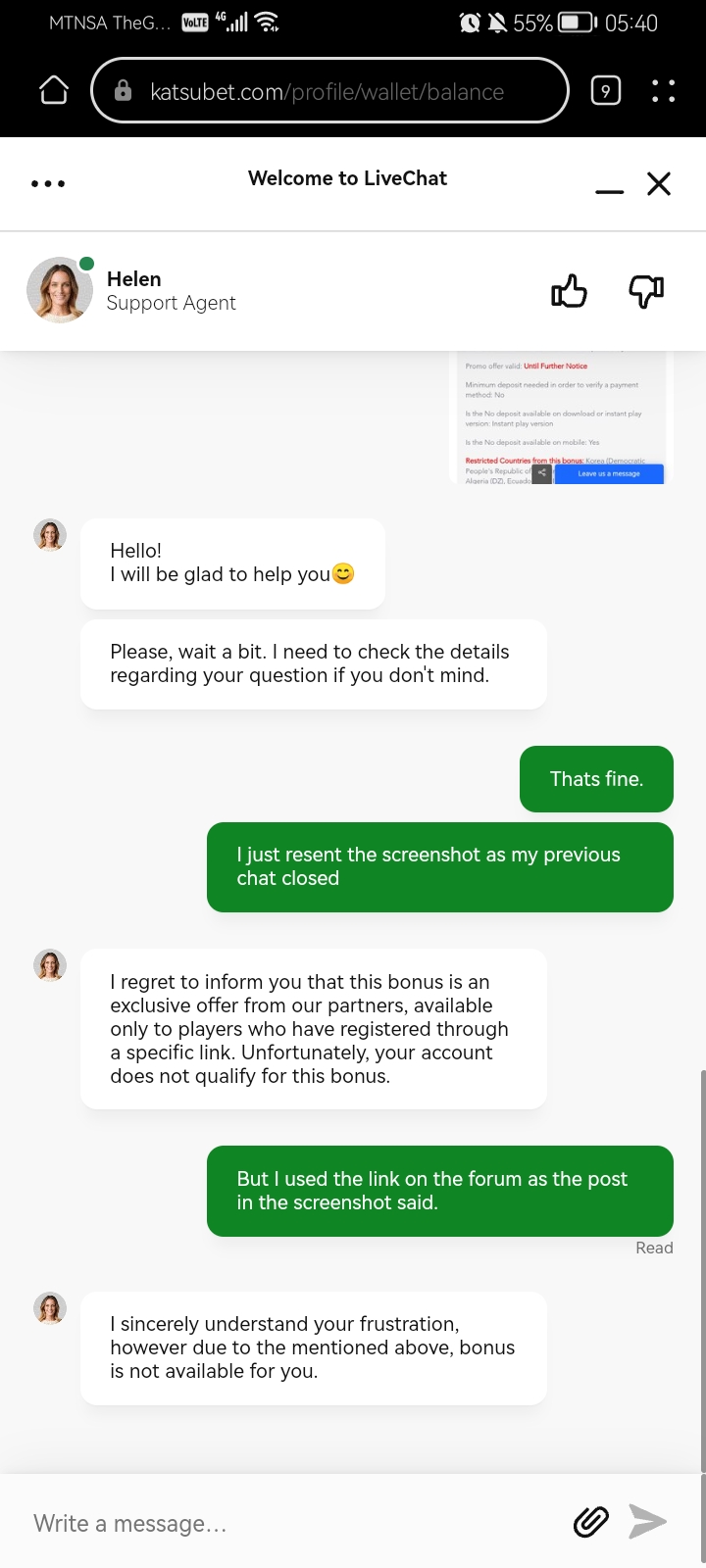Send the message with the arrow icon
Image resolution: width=706 pixels, height=1568 pixels.
(648, 1521)
